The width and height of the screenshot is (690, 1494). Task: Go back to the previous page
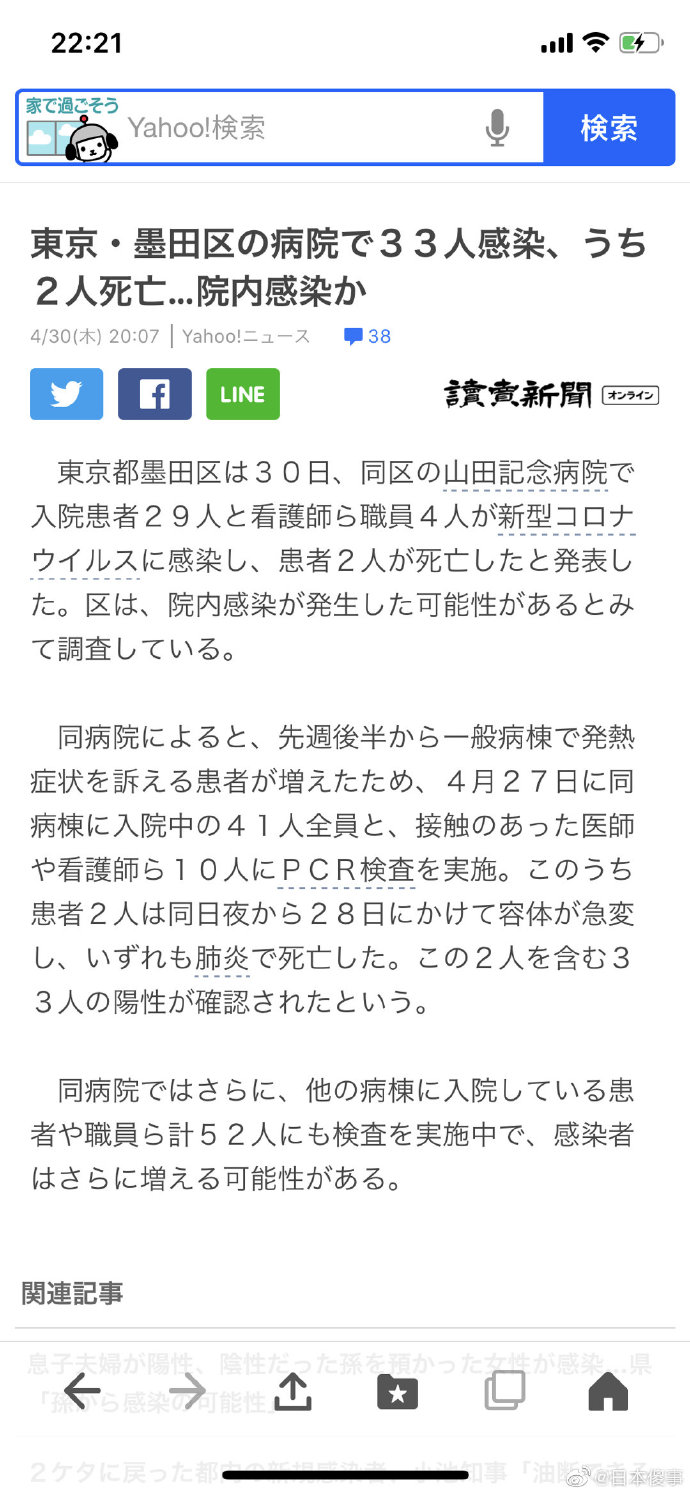[82, 1391]
